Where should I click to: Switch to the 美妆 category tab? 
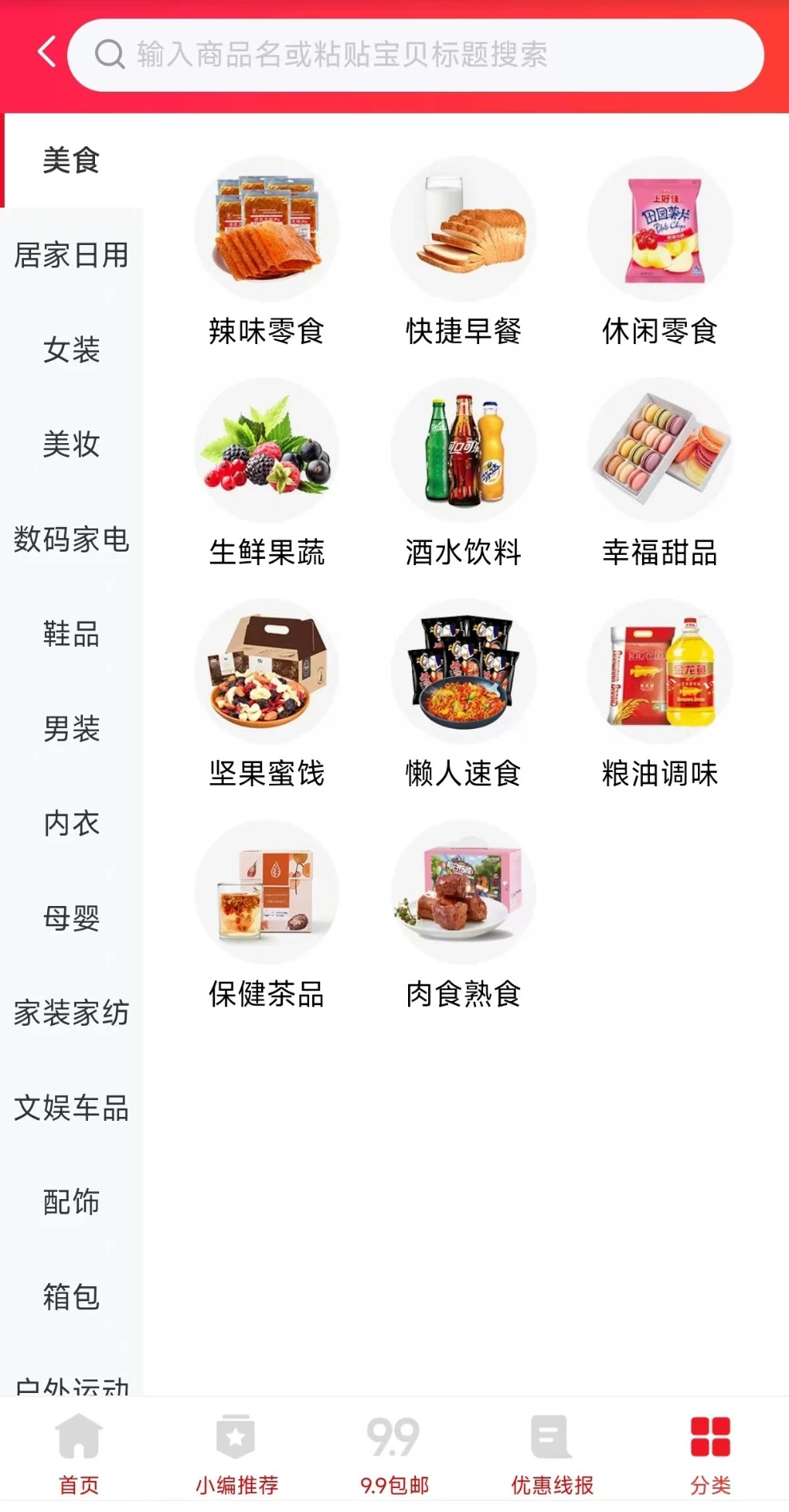pyautogui.click(x=73, y=445)
